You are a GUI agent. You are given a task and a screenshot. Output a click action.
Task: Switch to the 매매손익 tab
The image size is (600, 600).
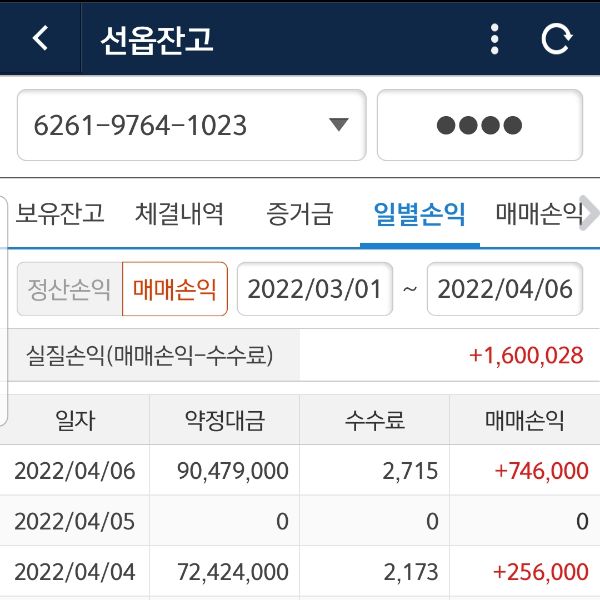click(x=536, y=213)
